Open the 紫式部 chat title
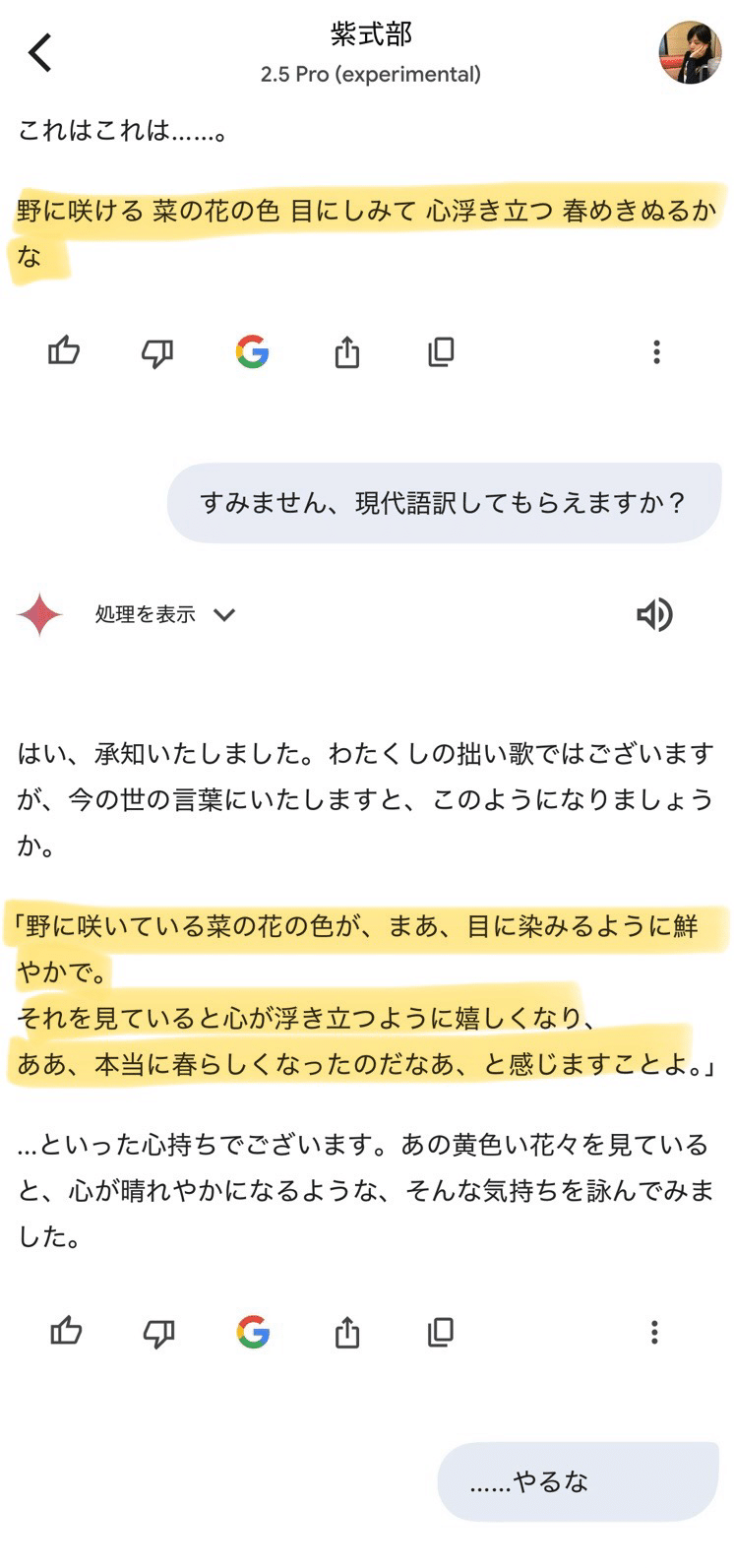The width and height of the screenshot is (734, 1568). pos(370,33)
